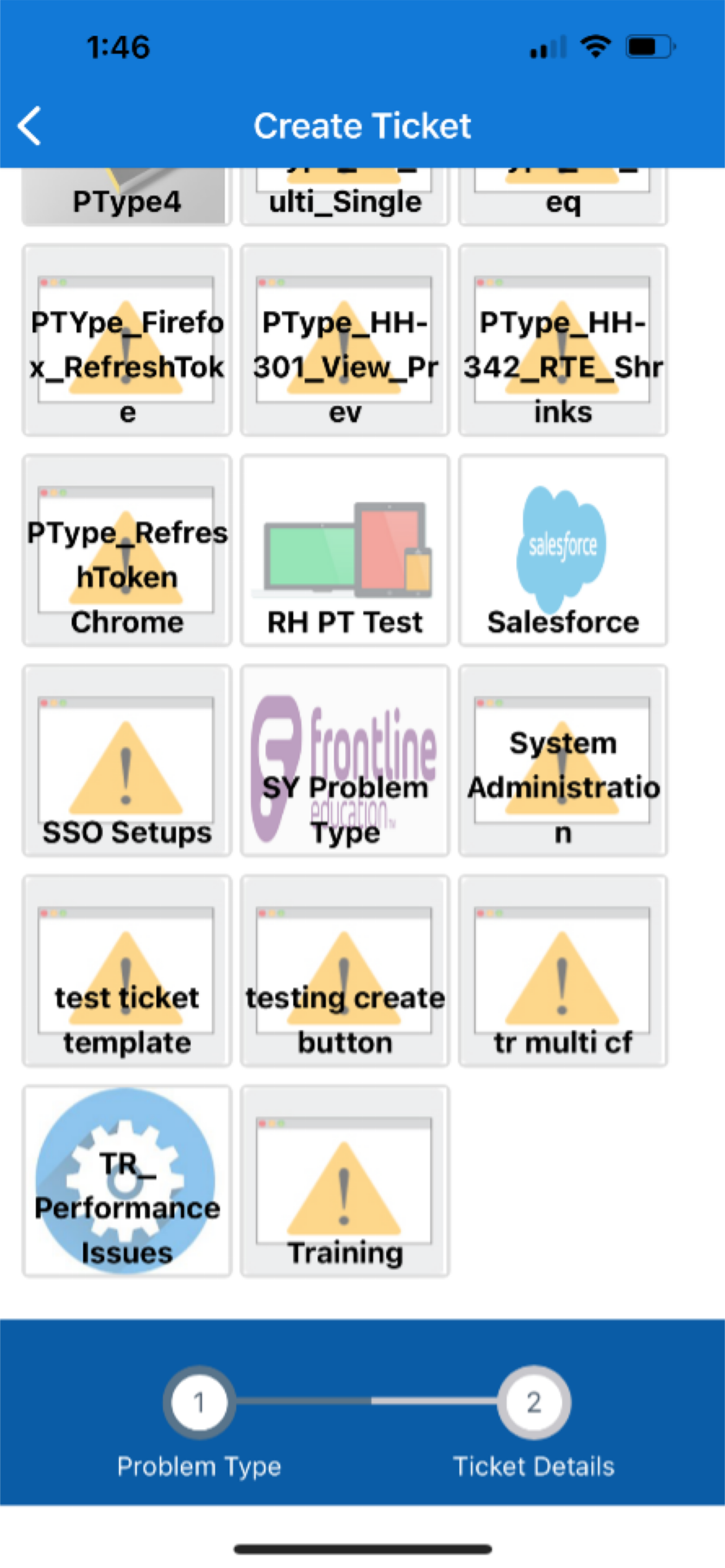Select the PType4 problem type
This screenshot has width=725, height=1568.
point(127,196)
